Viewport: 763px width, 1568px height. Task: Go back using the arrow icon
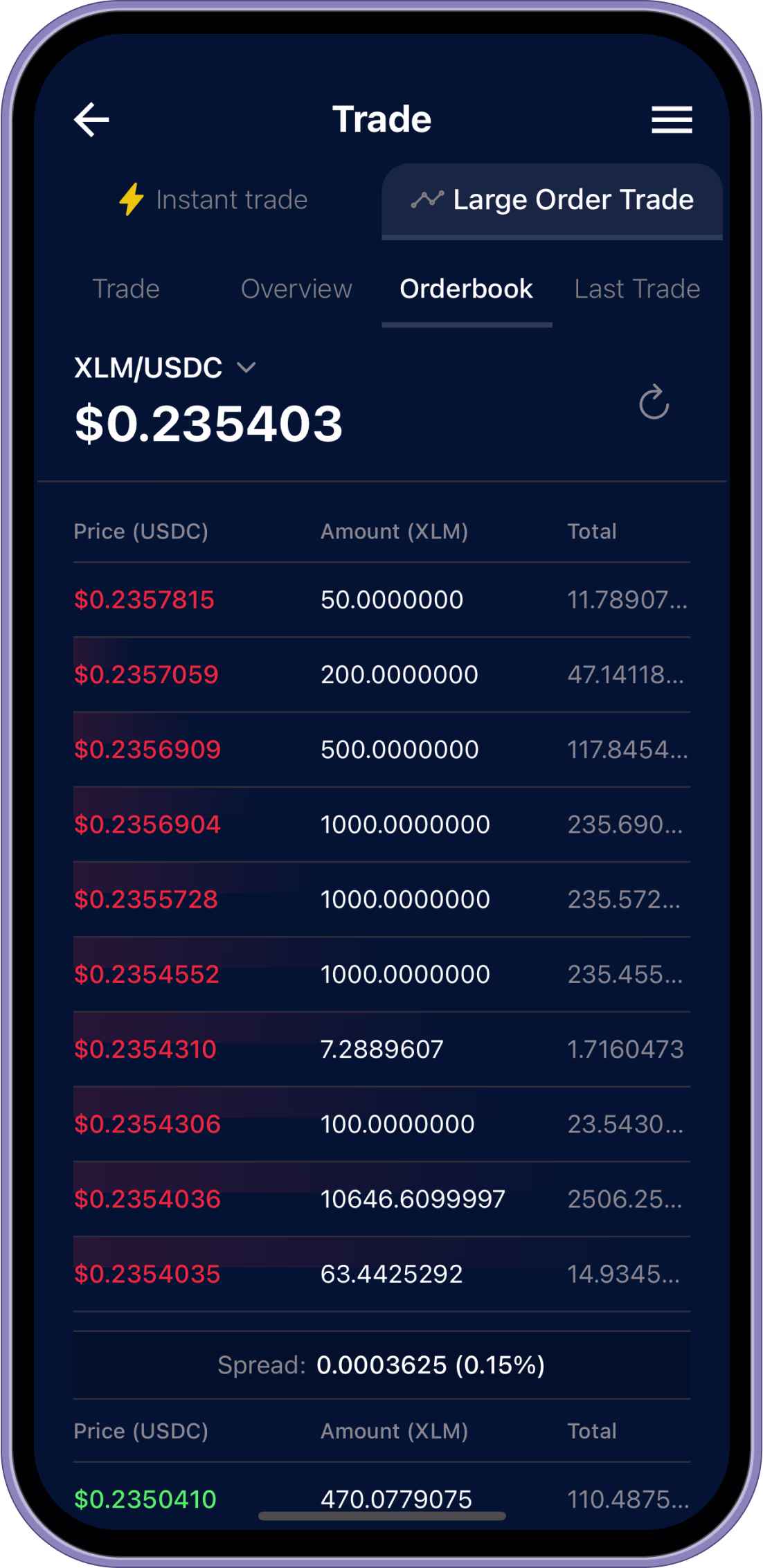tap(92, 120)
